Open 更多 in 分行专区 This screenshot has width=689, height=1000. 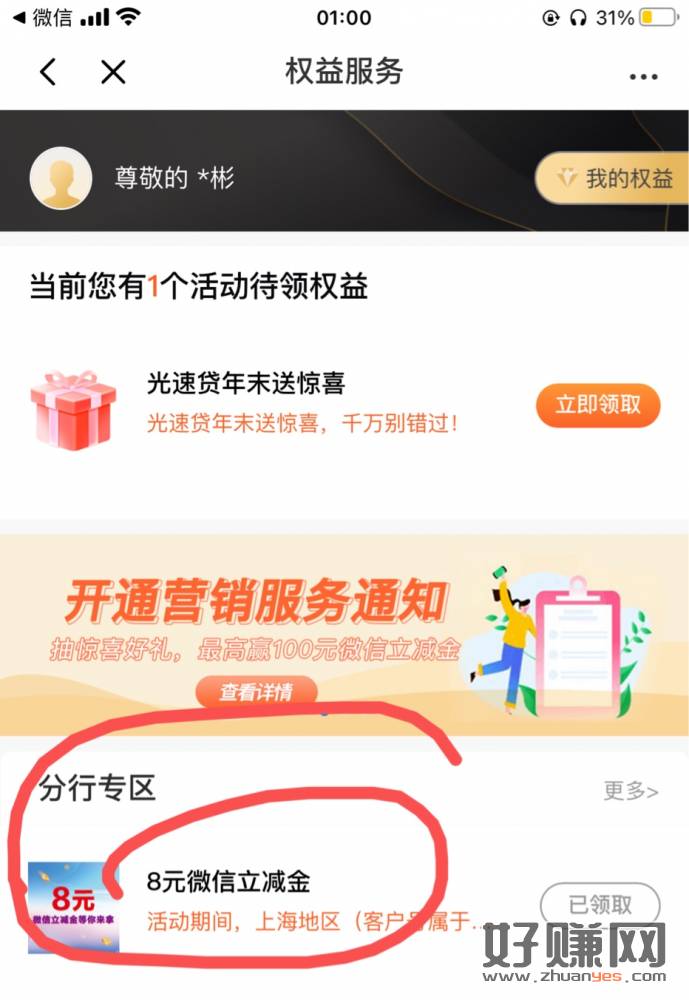pos(630,791)
